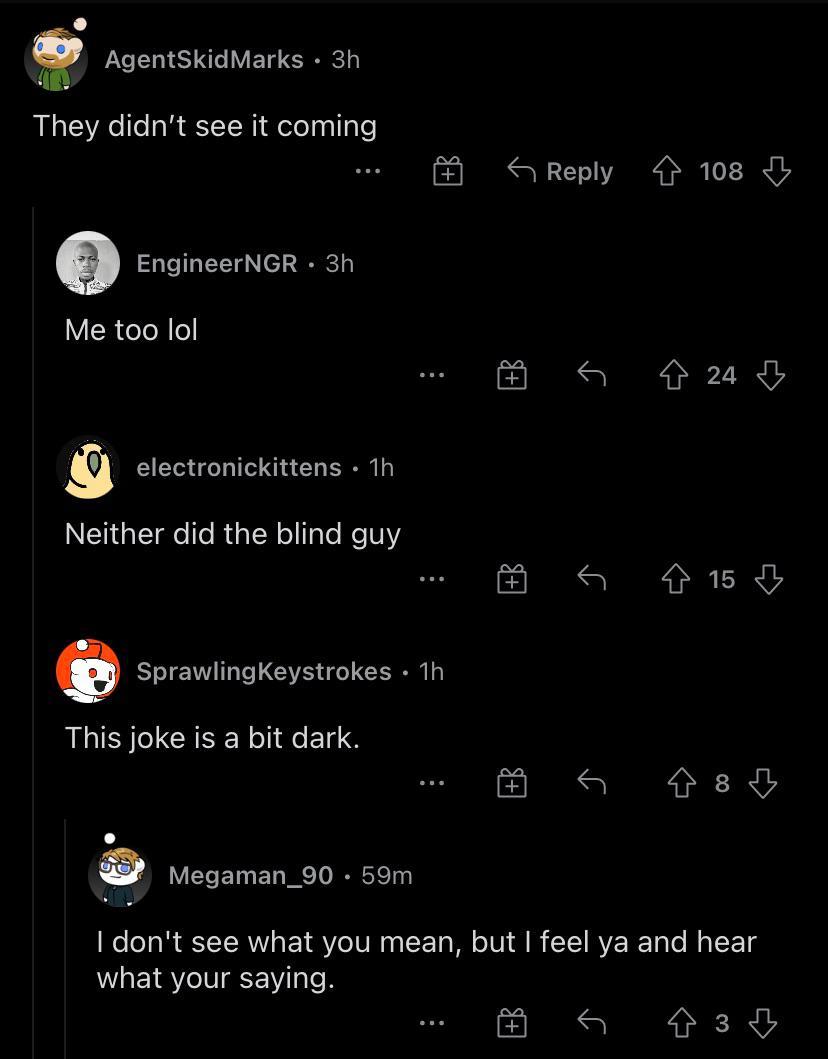Open the '...' menu on SprawlingKeystrokes's comment
Screen dimensions: 828x1059
(432, 783)
